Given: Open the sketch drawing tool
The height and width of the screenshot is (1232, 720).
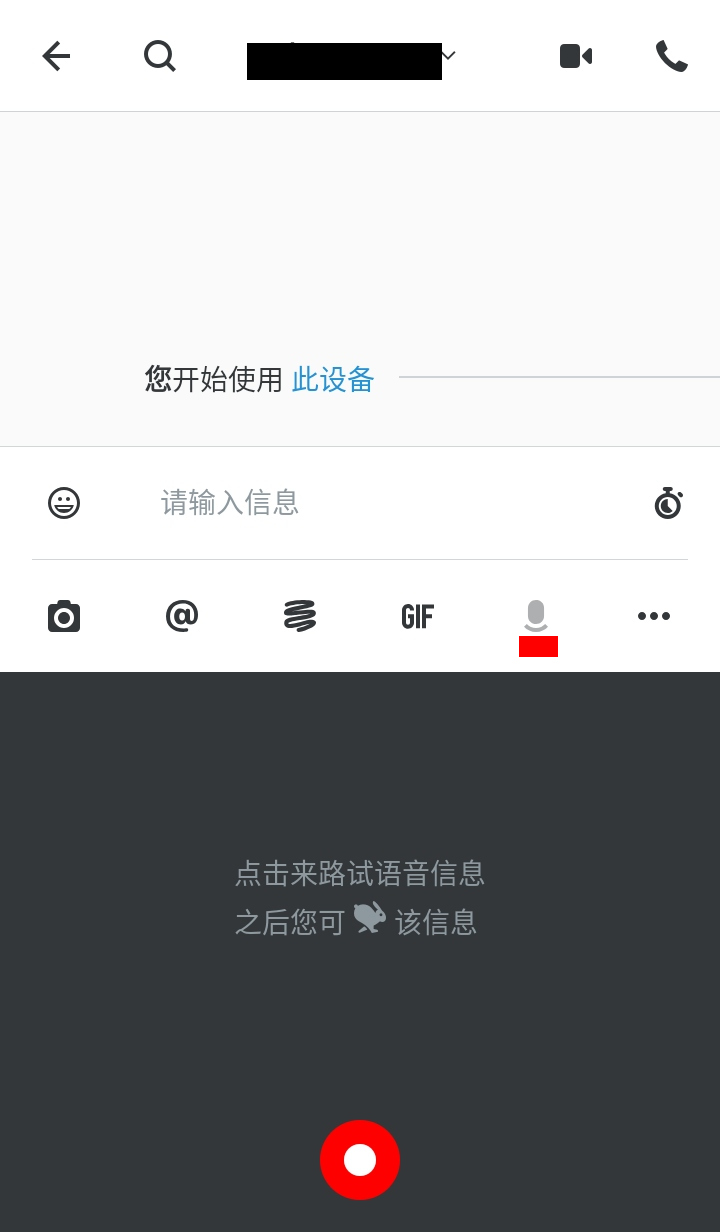Looking at the screenshot, I should pos(300,616).
